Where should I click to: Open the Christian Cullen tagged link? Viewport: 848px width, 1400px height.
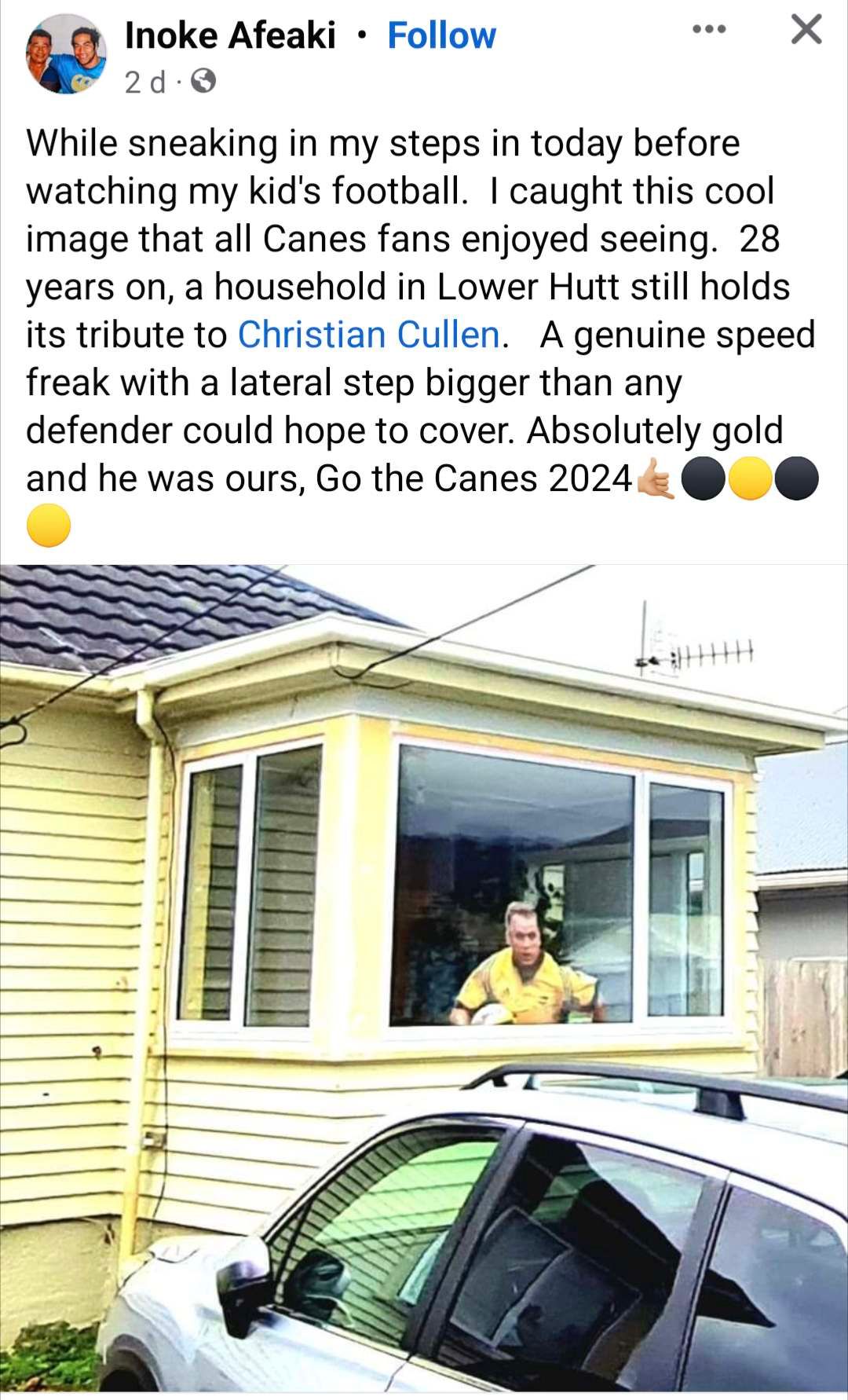[368, 335]
